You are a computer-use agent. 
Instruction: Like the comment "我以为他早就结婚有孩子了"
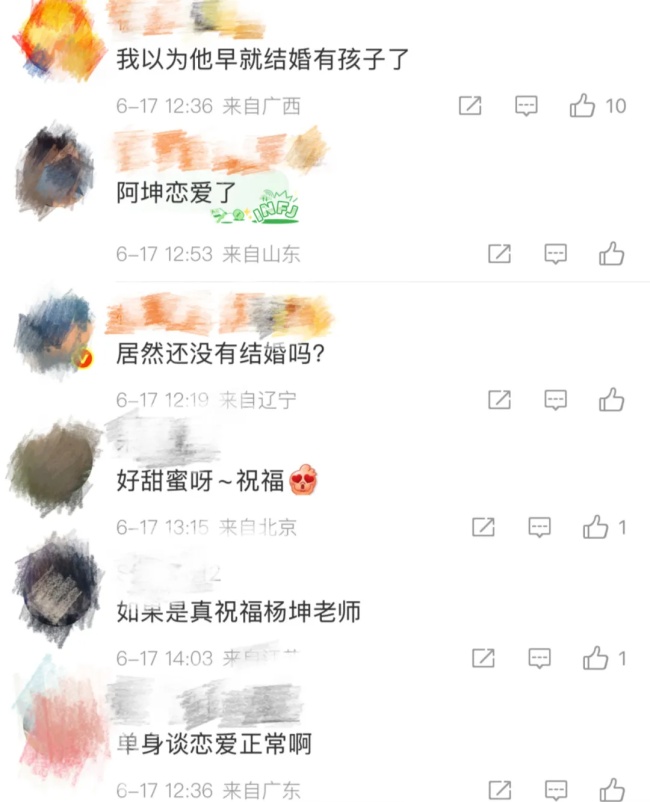coord(583,105)
